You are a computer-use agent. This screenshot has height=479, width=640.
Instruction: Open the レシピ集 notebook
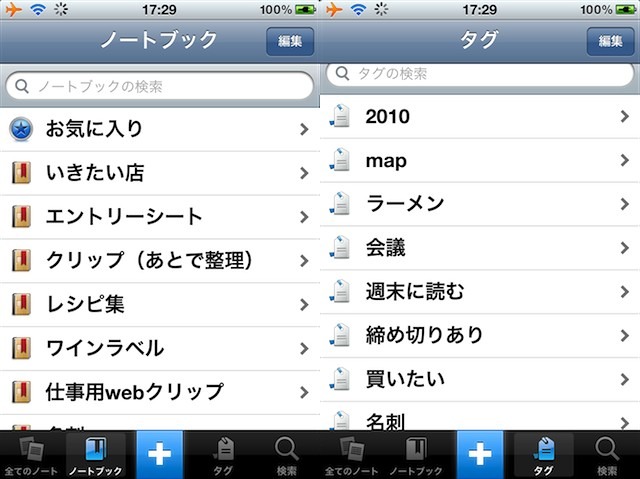click(160, 304)
